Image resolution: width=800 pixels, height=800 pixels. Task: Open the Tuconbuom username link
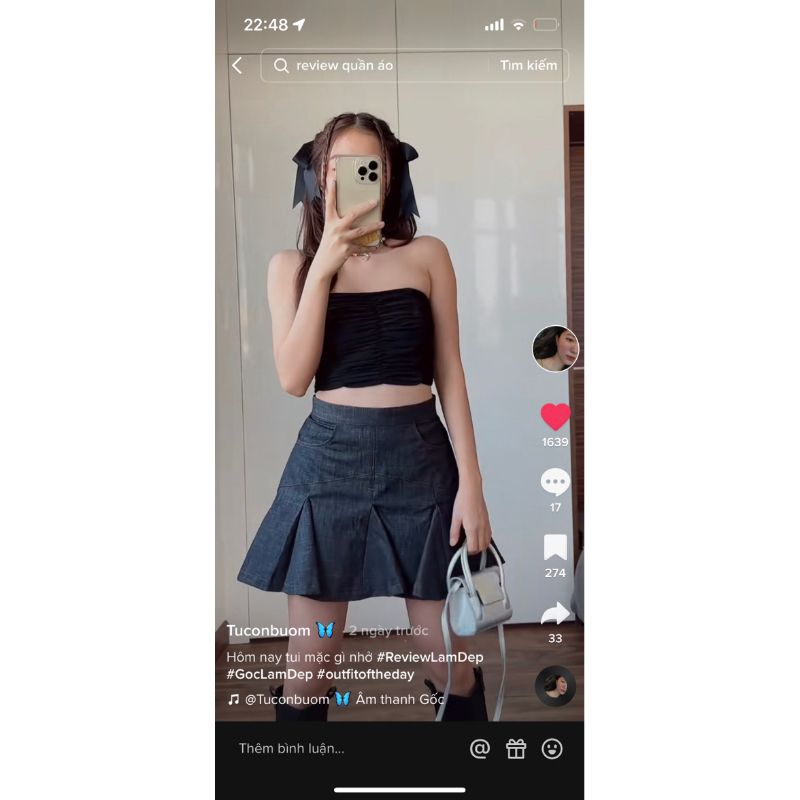pyautogui.click(x=268, y=631)
